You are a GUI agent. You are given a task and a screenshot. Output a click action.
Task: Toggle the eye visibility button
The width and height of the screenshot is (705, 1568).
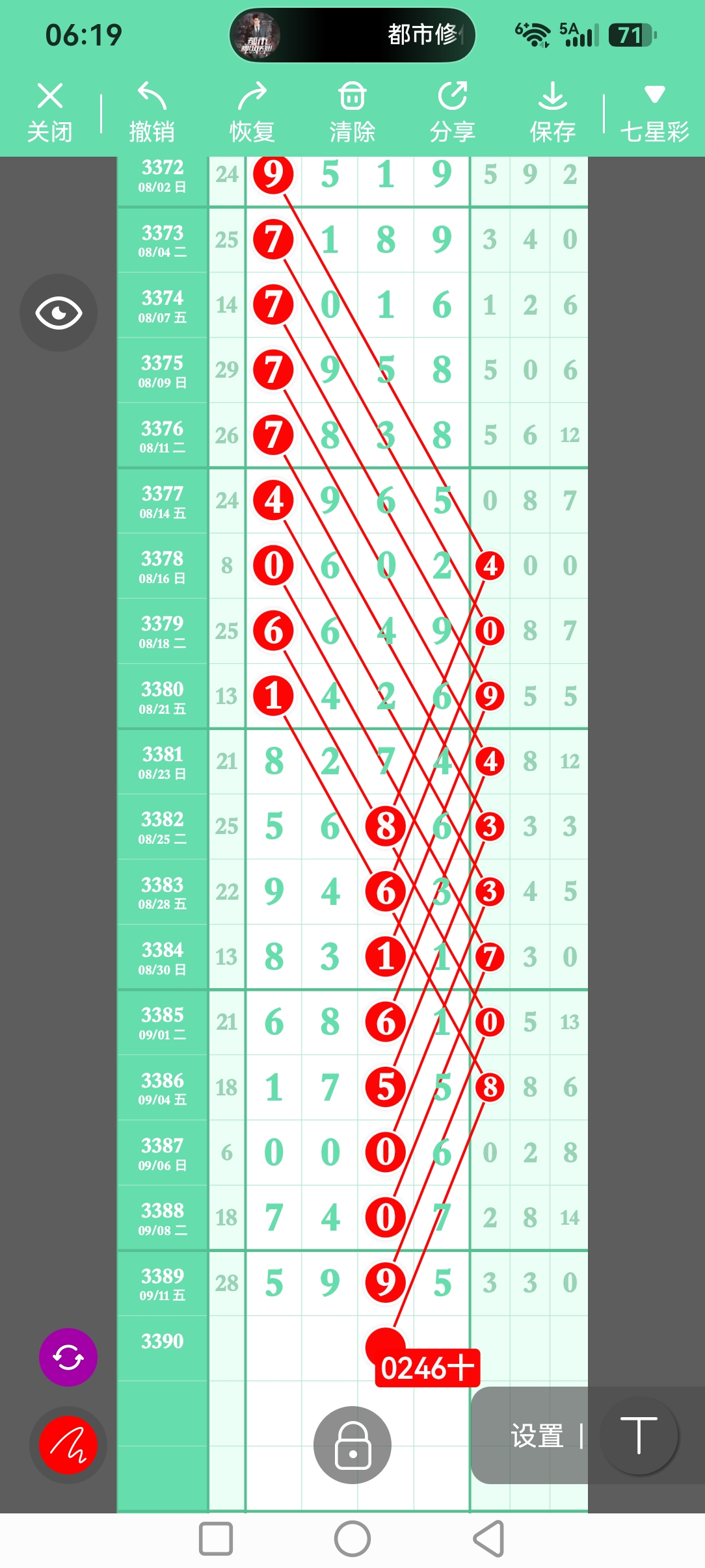pos(59,313)
